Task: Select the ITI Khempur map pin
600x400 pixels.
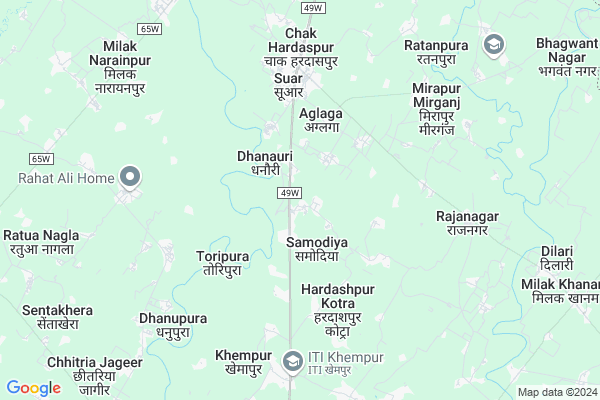Action: [x=293, y=358]
